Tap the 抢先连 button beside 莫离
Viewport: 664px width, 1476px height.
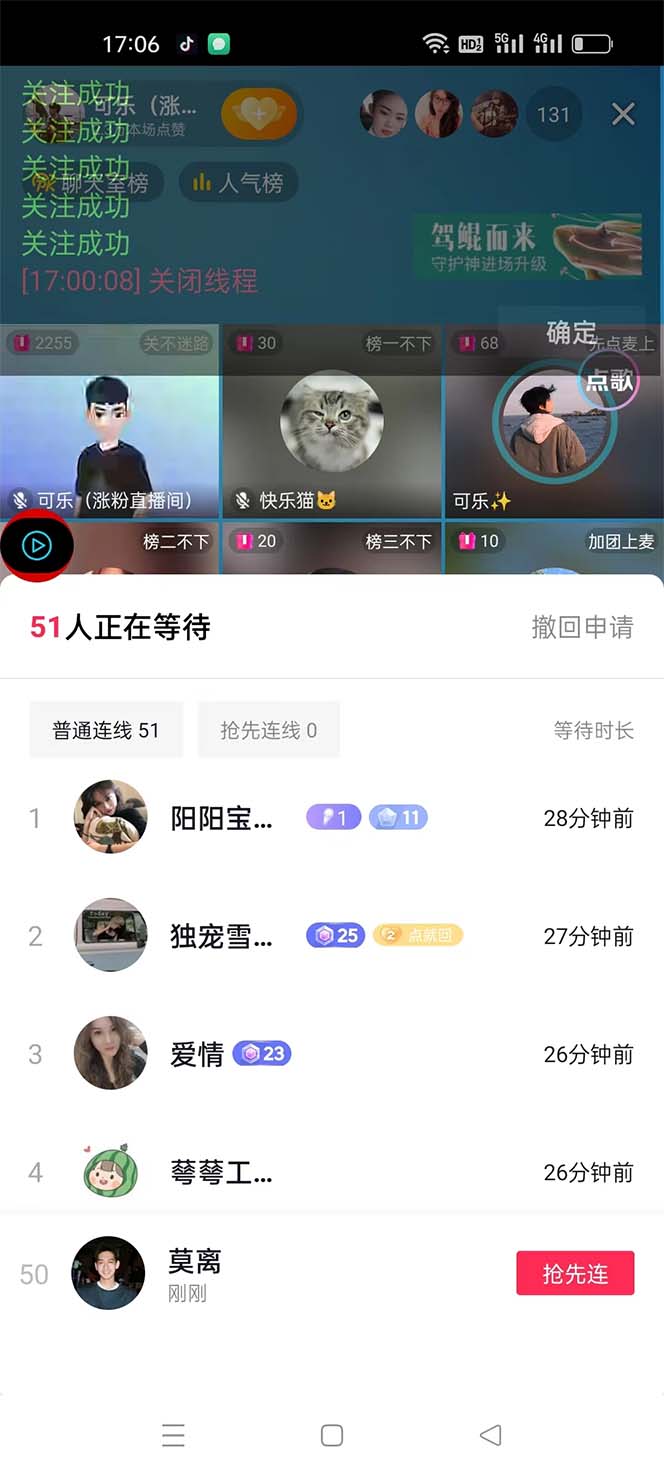(x=575, y=1273)
